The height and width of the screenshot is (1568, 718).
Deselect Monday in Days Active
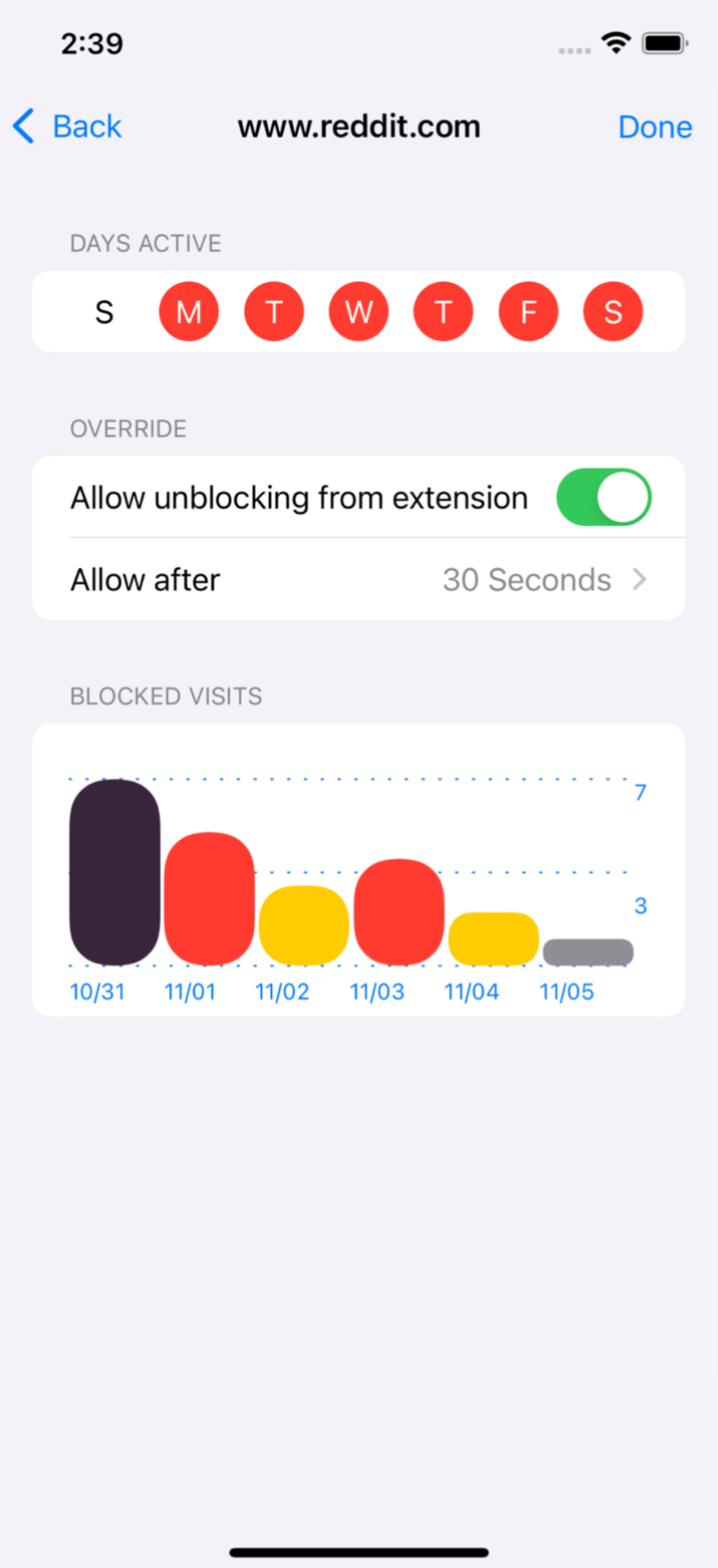coord(189,312)
